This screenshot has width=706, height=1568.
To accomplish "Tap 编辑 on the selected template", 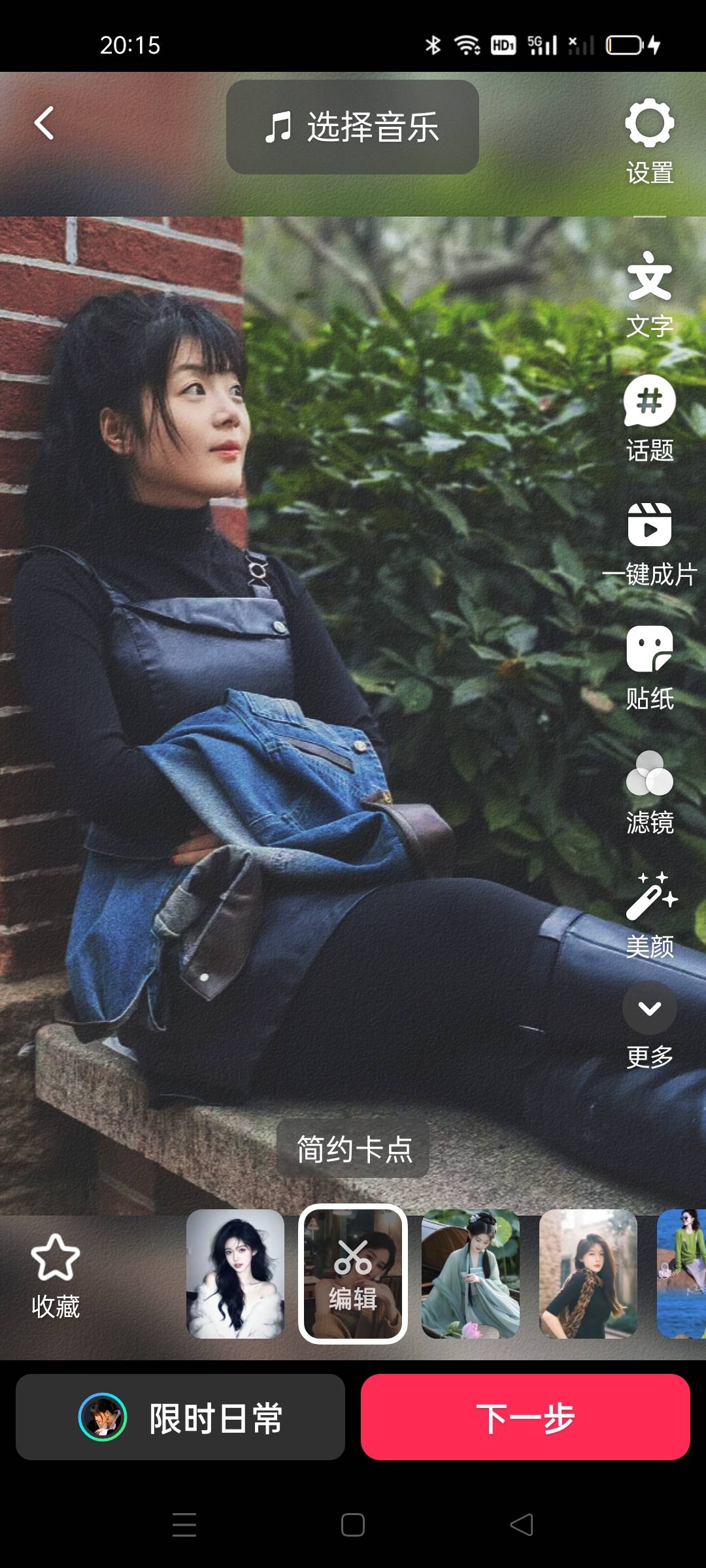I will coord(353,1274).
